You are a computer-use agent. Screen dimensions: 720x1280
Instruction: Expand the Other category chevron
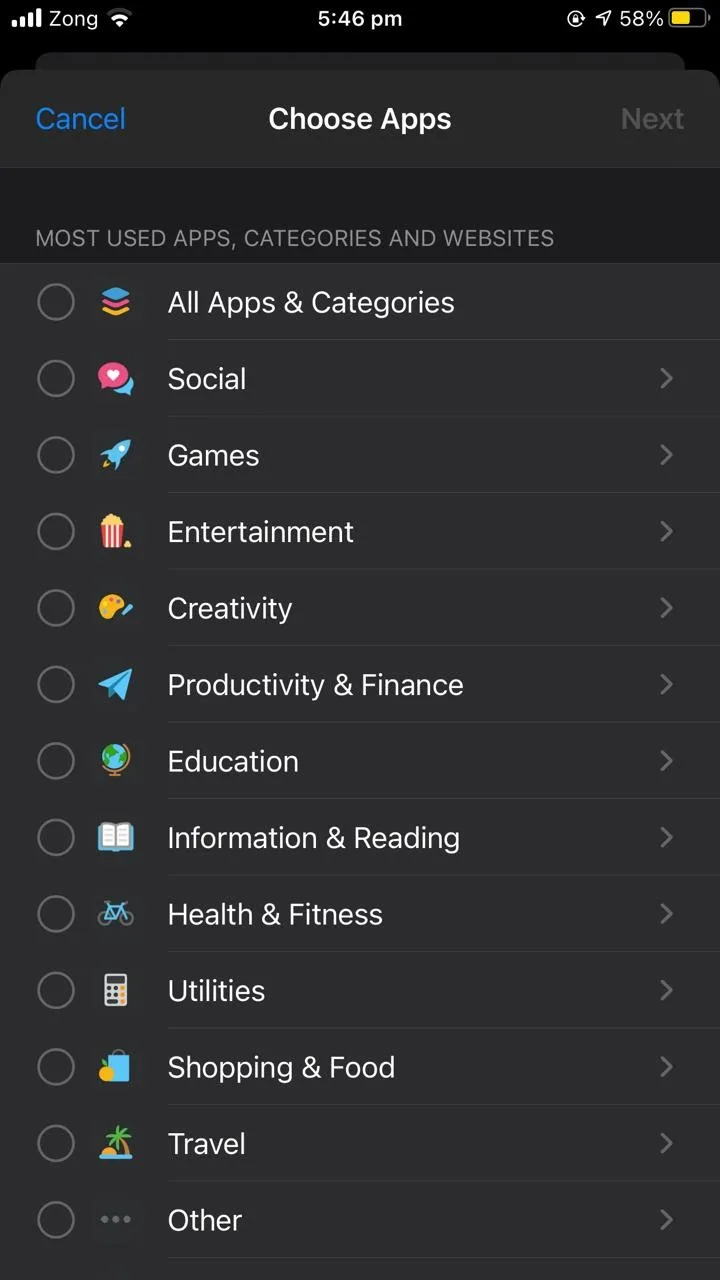pos(666,1220)
